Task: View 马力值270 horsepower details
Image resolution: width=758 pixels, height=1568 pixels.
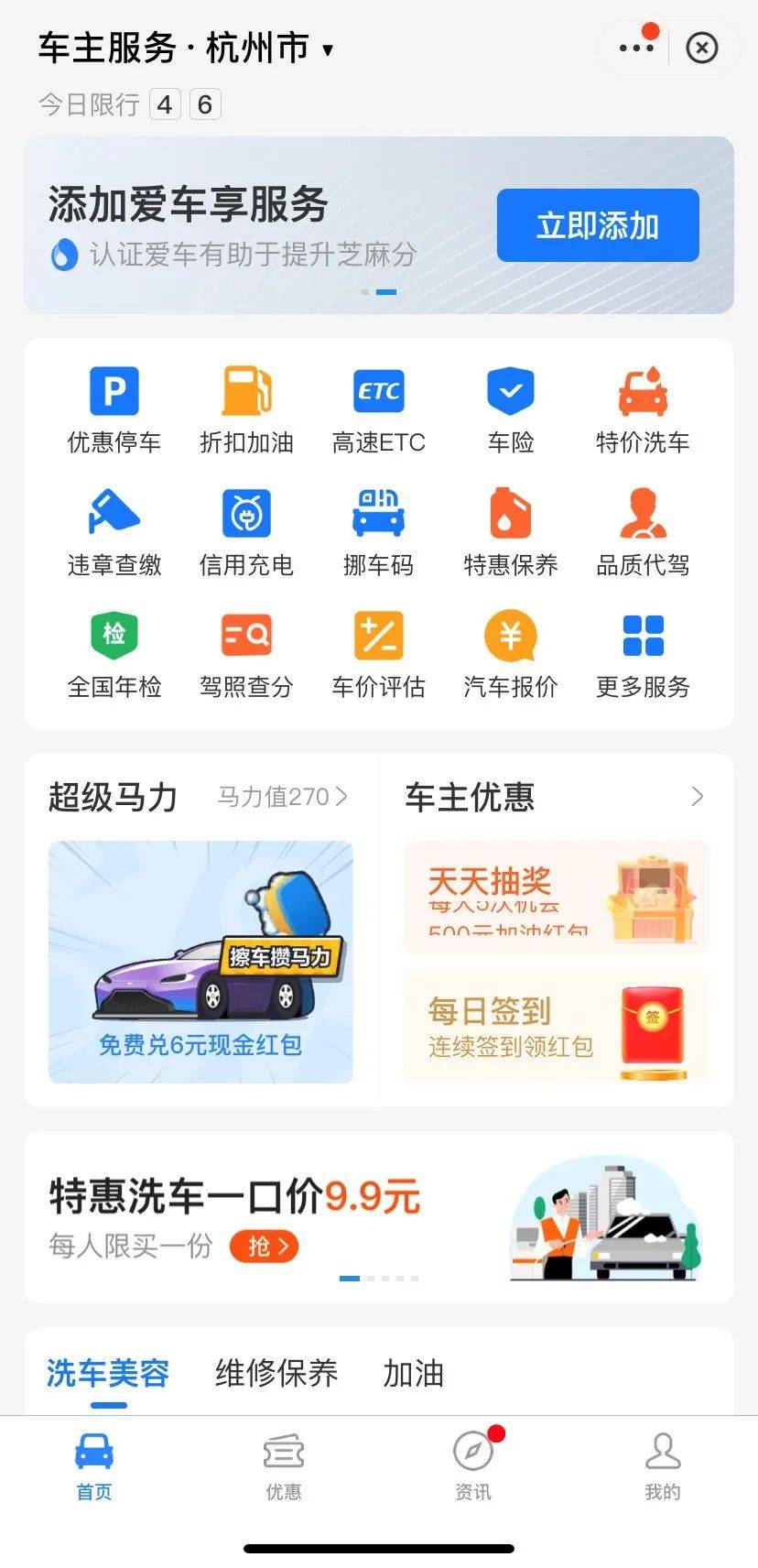Action: click(x=282, y=797)
